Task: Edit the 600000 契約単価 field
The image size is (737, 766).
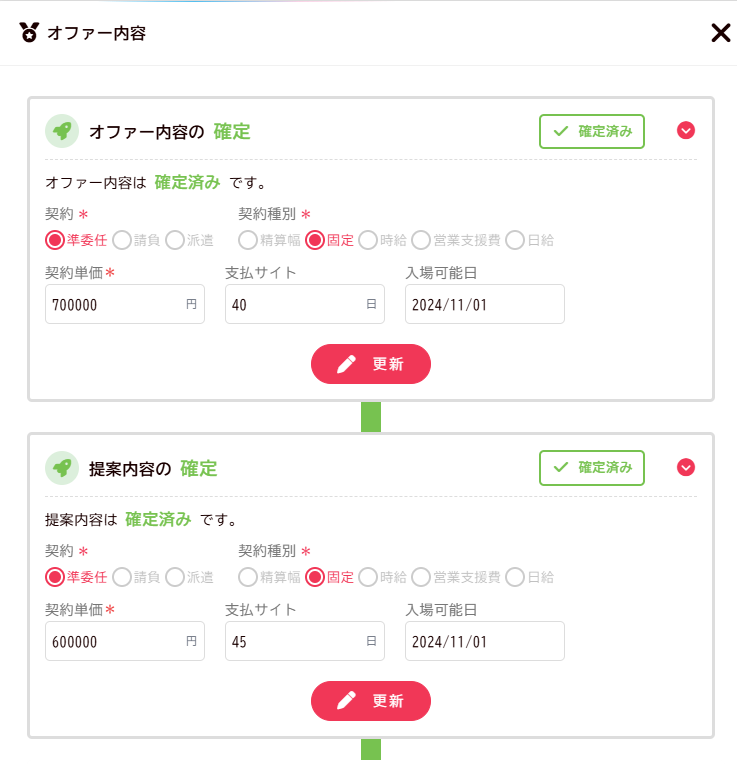Action: point(115,642)
